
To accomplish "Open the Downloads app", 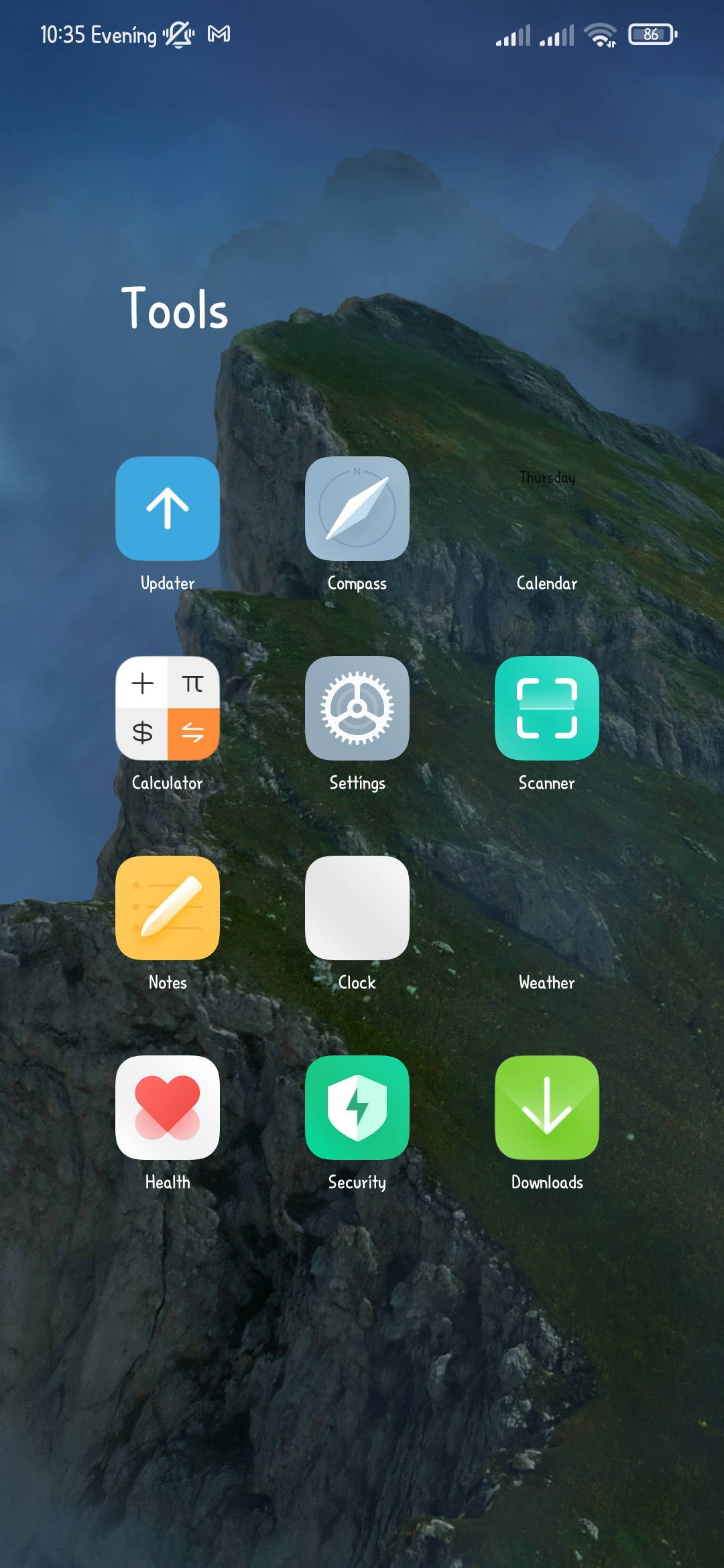I will pyautogui.click(x=547, y=1108).
